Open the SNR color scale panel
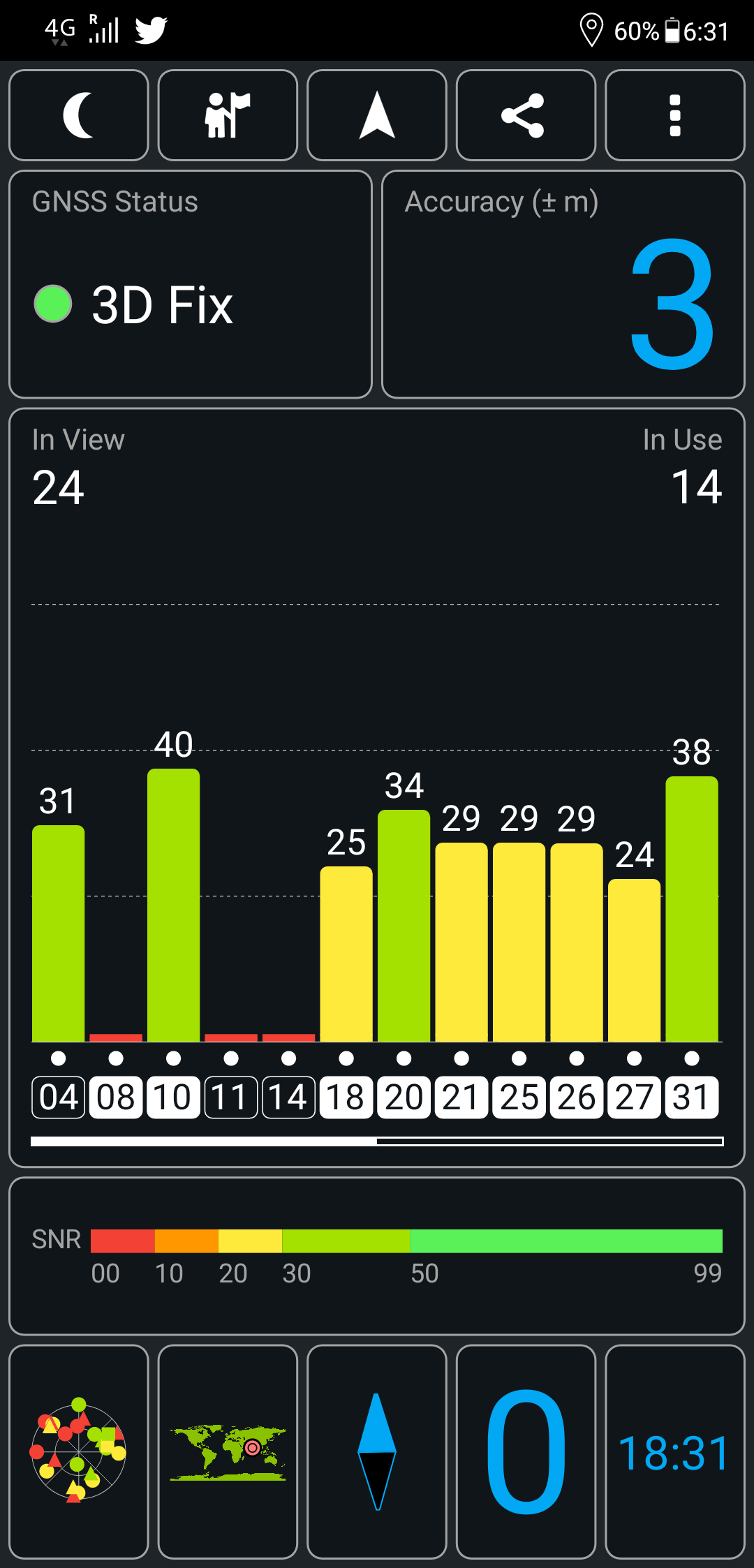The image size is (754, 1568). [x=377, y=1255]
